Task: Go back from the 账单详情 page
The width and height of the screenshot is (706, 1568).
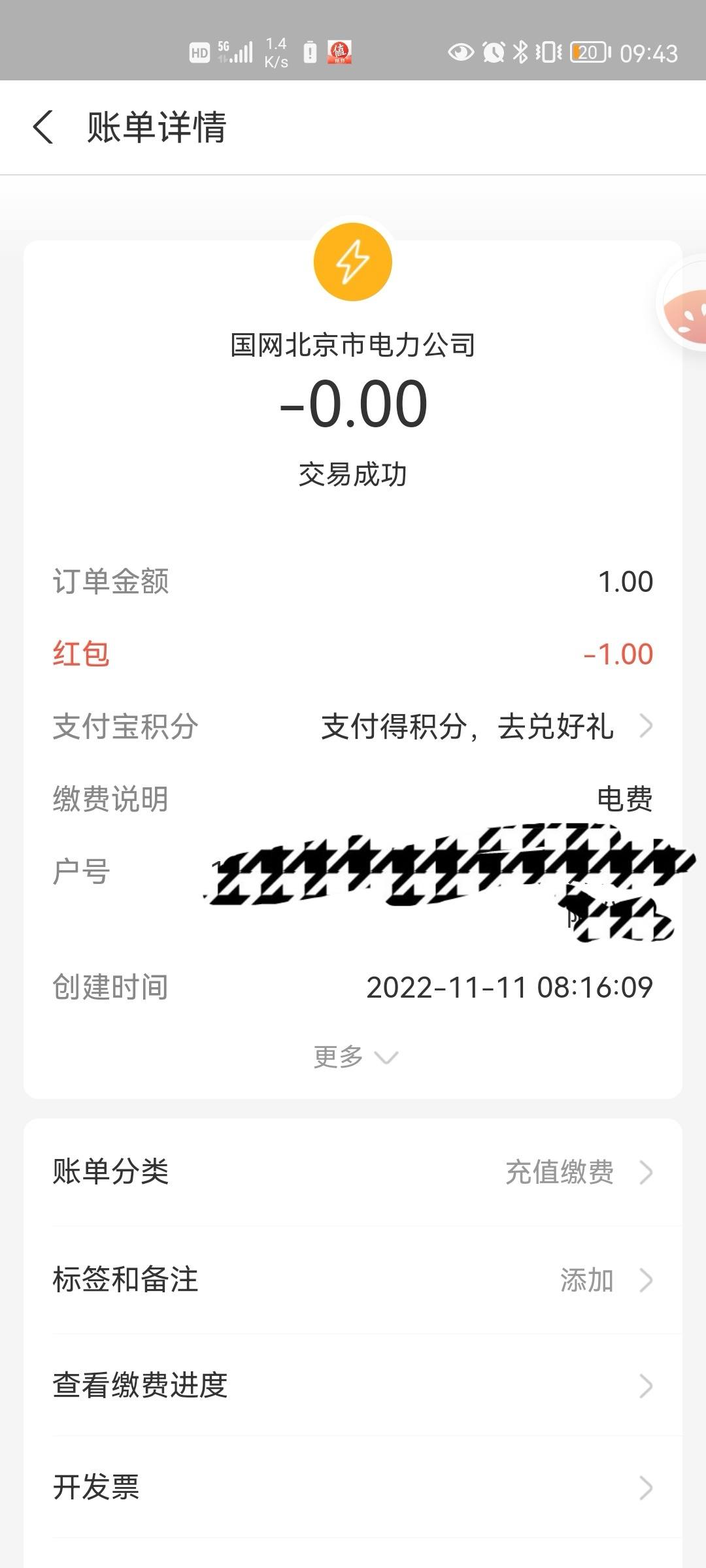Action: pyautogui.click(x=43, y=127)
